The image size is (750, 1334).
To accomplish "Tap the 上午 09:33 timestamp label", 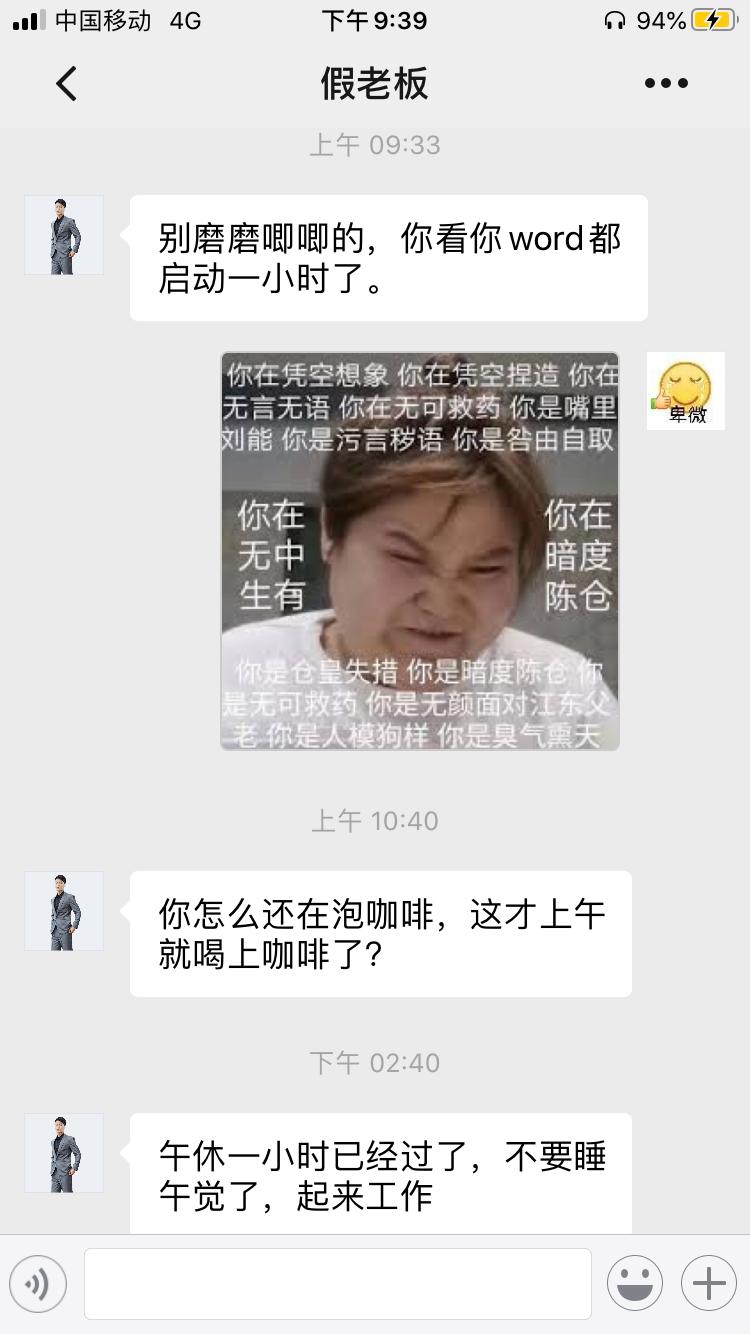I will pyautogui.click(x=374, y=145).
